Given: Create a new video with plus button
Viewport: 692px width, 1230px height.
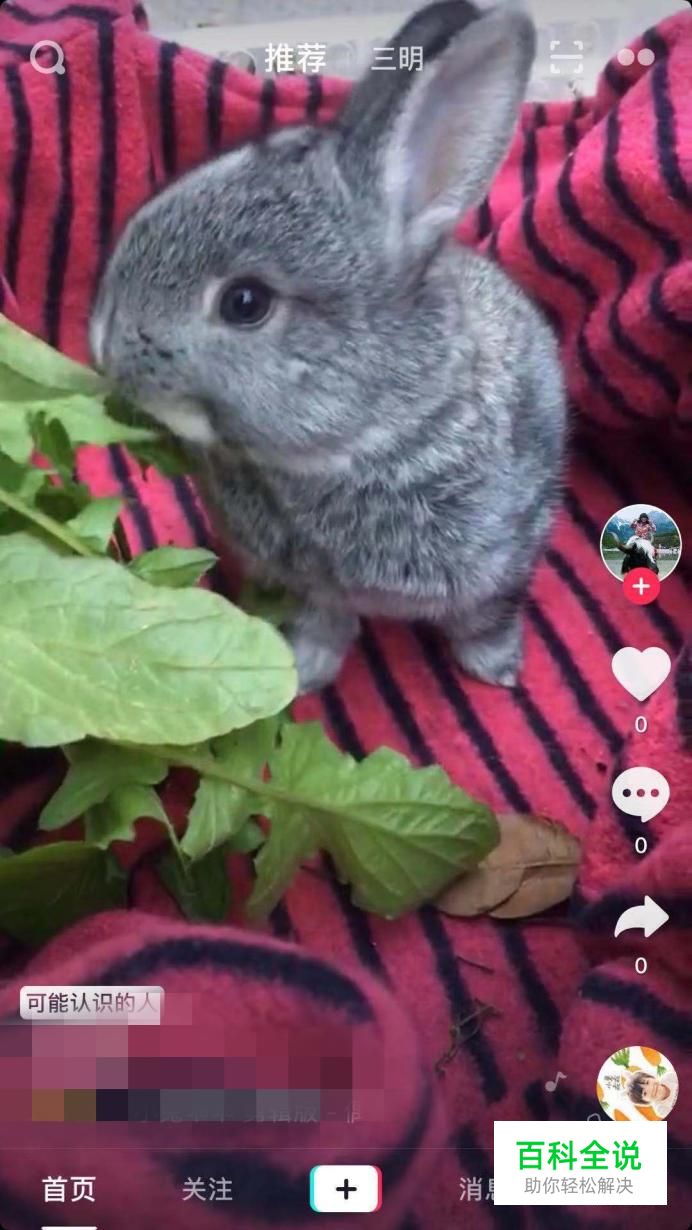Looking at the screenshot, I should click(346, 1189).
